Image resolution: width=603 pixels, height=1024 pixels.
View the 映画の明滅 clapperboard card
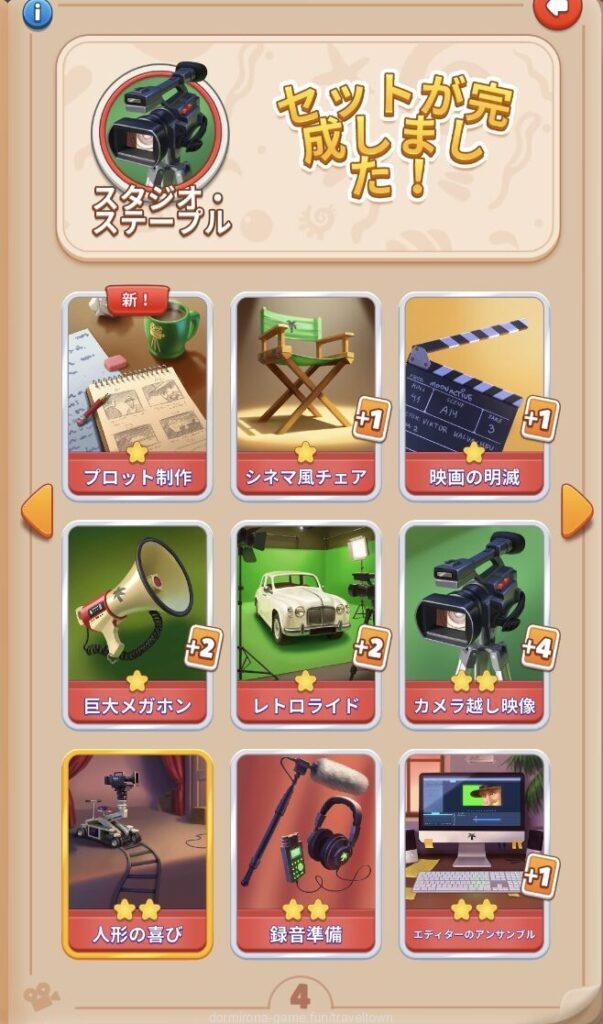coord(475,395)
